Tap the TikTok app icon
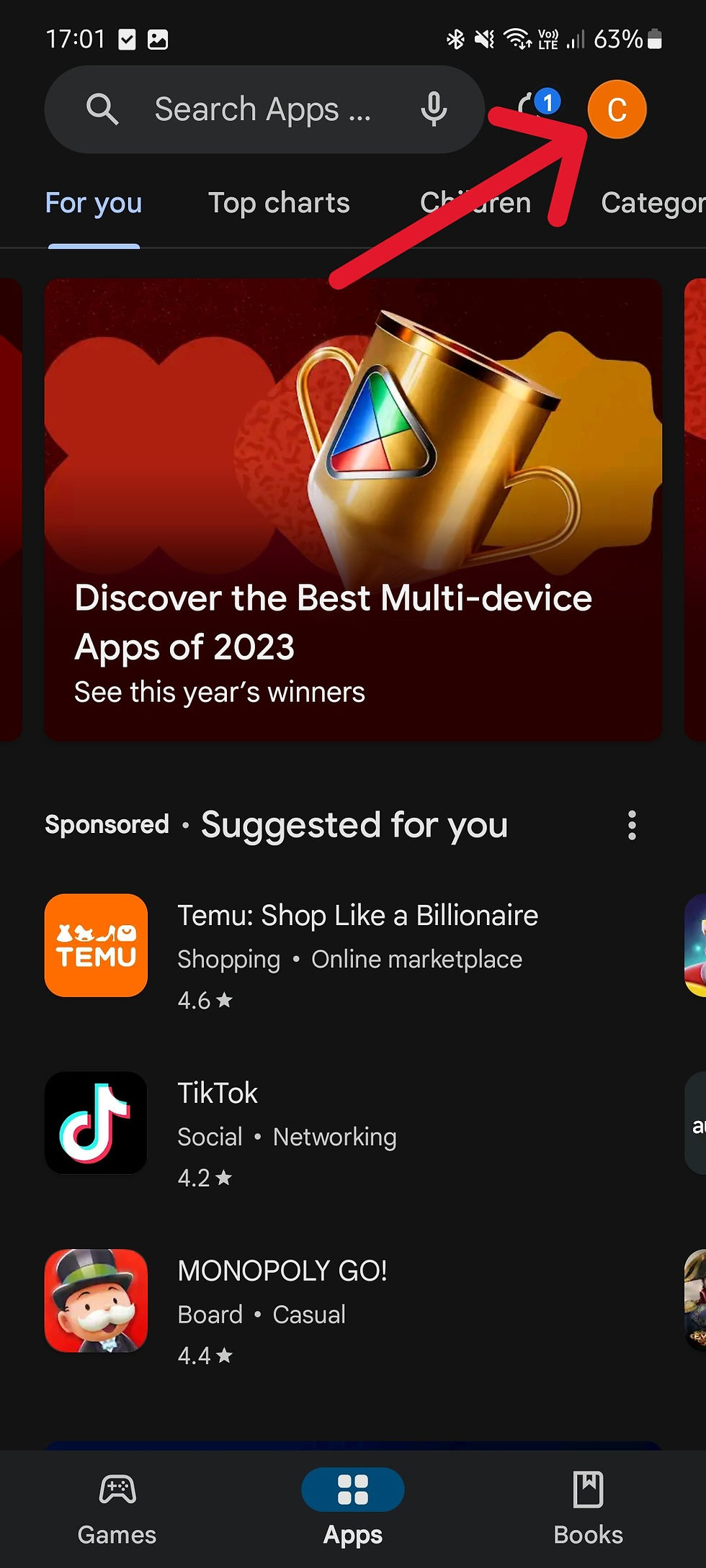The image size is (706, 1568). [x=96, y=1123]
